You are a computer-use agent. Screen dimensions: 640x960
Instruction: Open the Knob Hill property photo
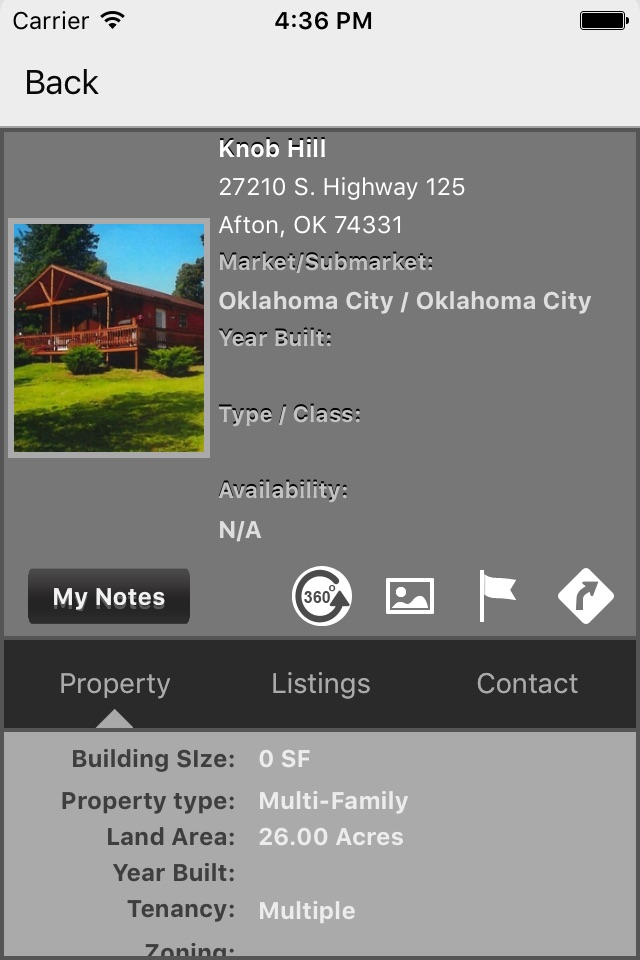tap(109, 338)
